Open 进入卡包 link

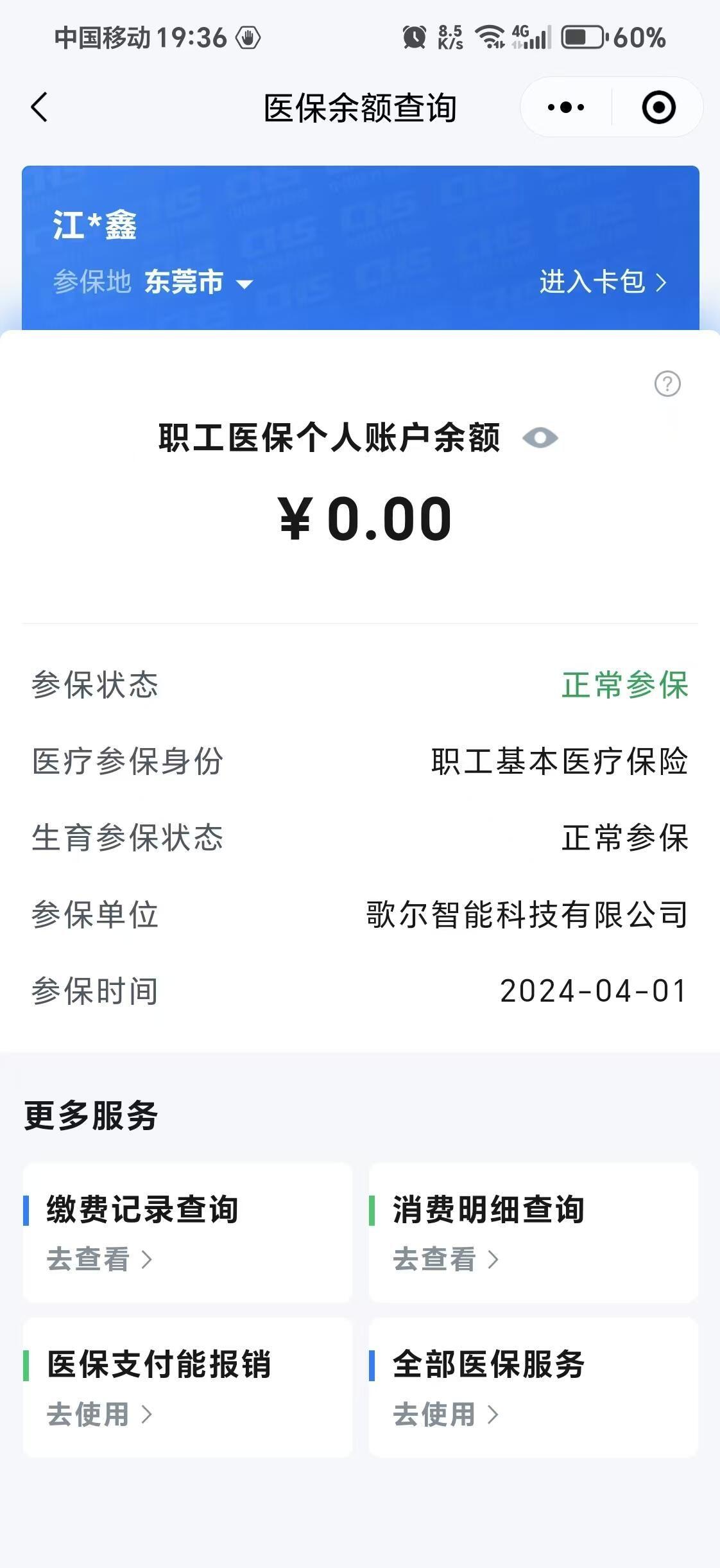603,282
